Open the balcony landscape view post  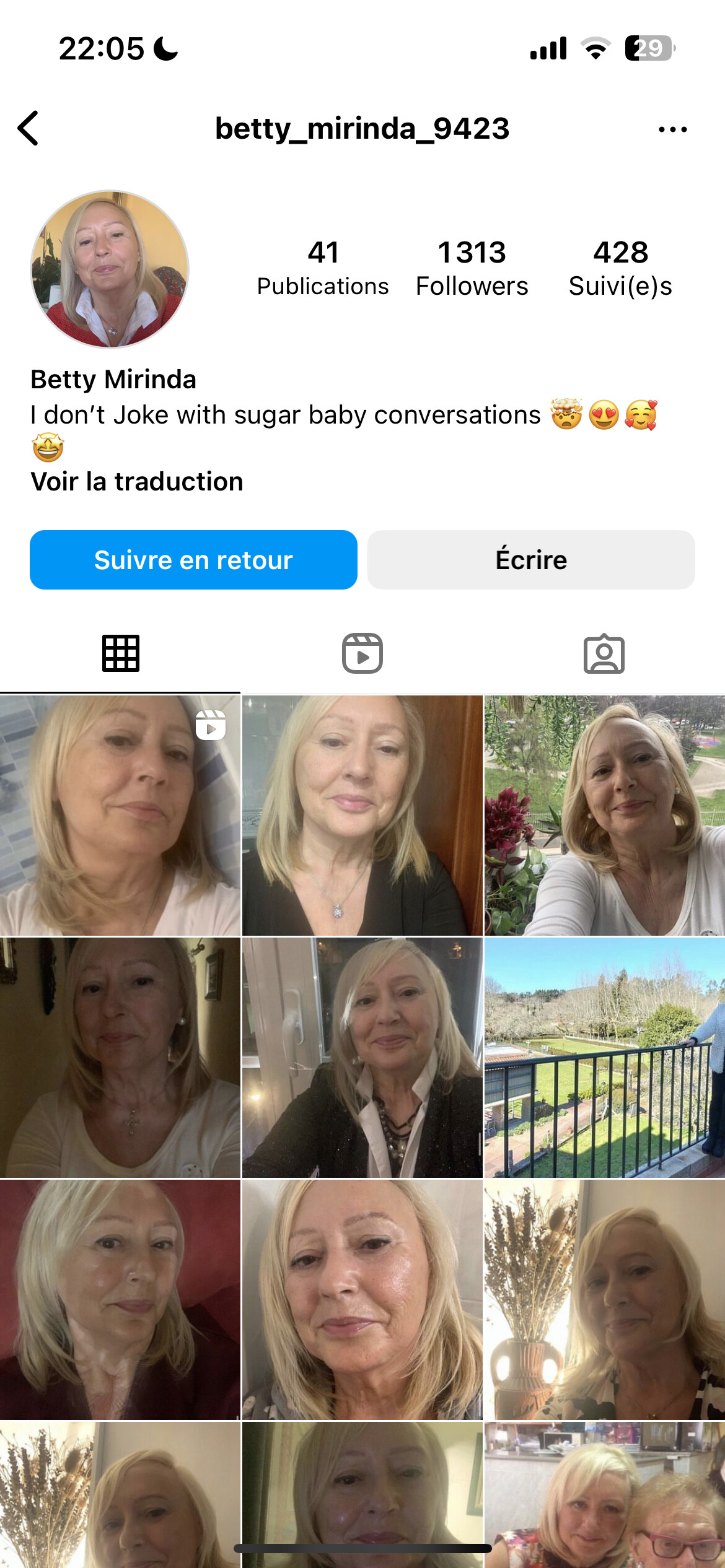click(605, 1058)
